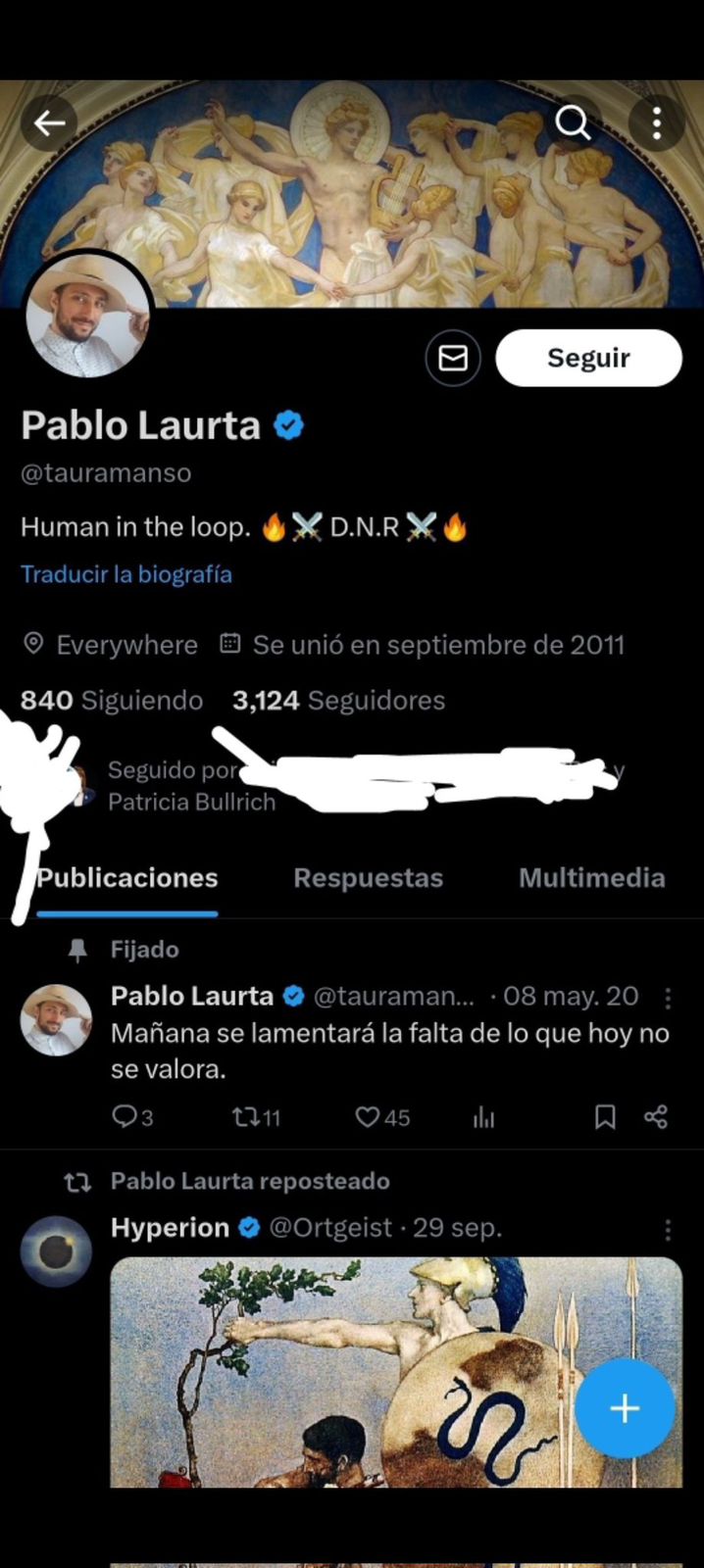Follow Pablo Laurta with the Seguir button
Screen dimensions: 704x1568
click(x=588, y=359)
